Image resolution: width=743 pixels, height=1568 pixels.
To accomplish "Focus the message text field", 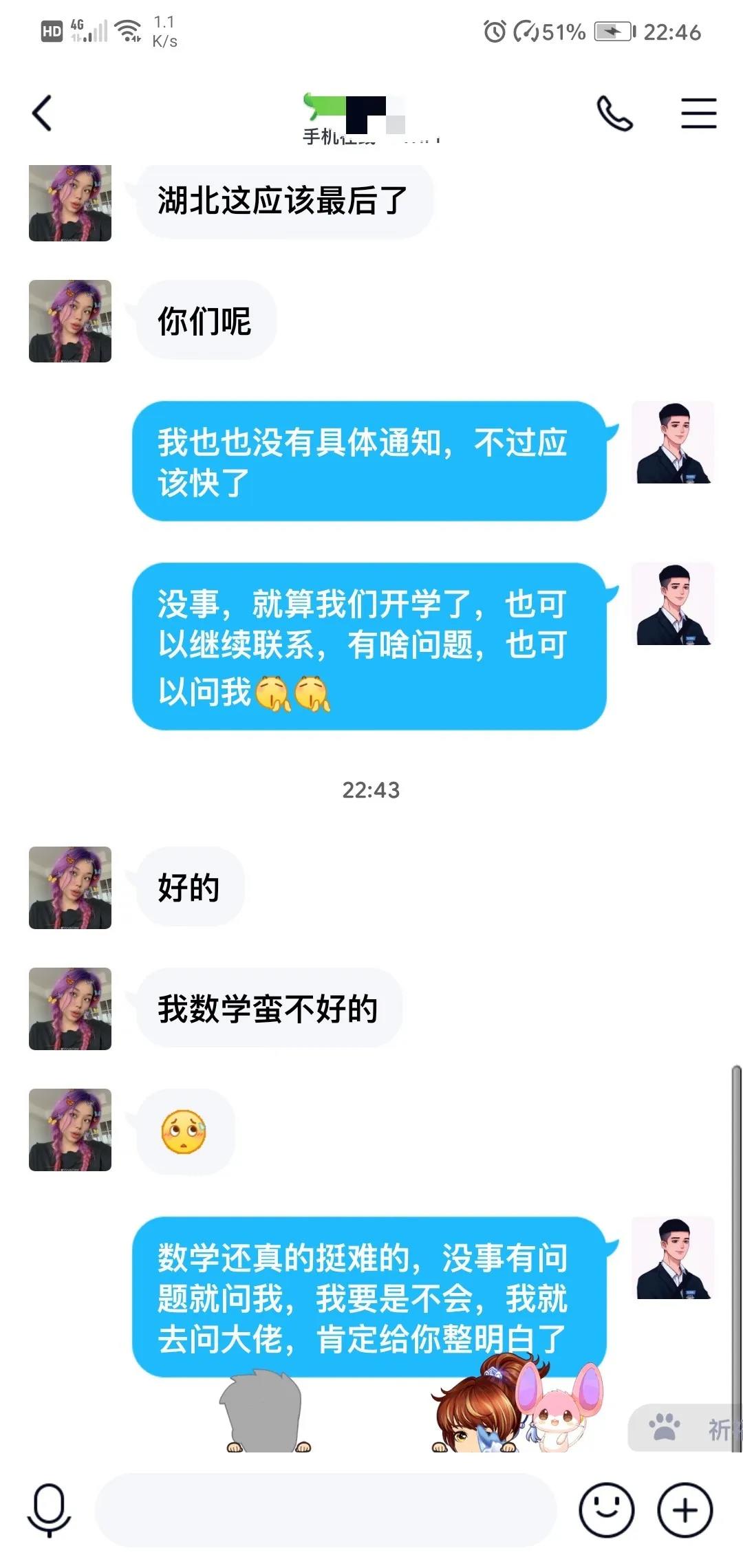I will click(x=325, y=1510).
